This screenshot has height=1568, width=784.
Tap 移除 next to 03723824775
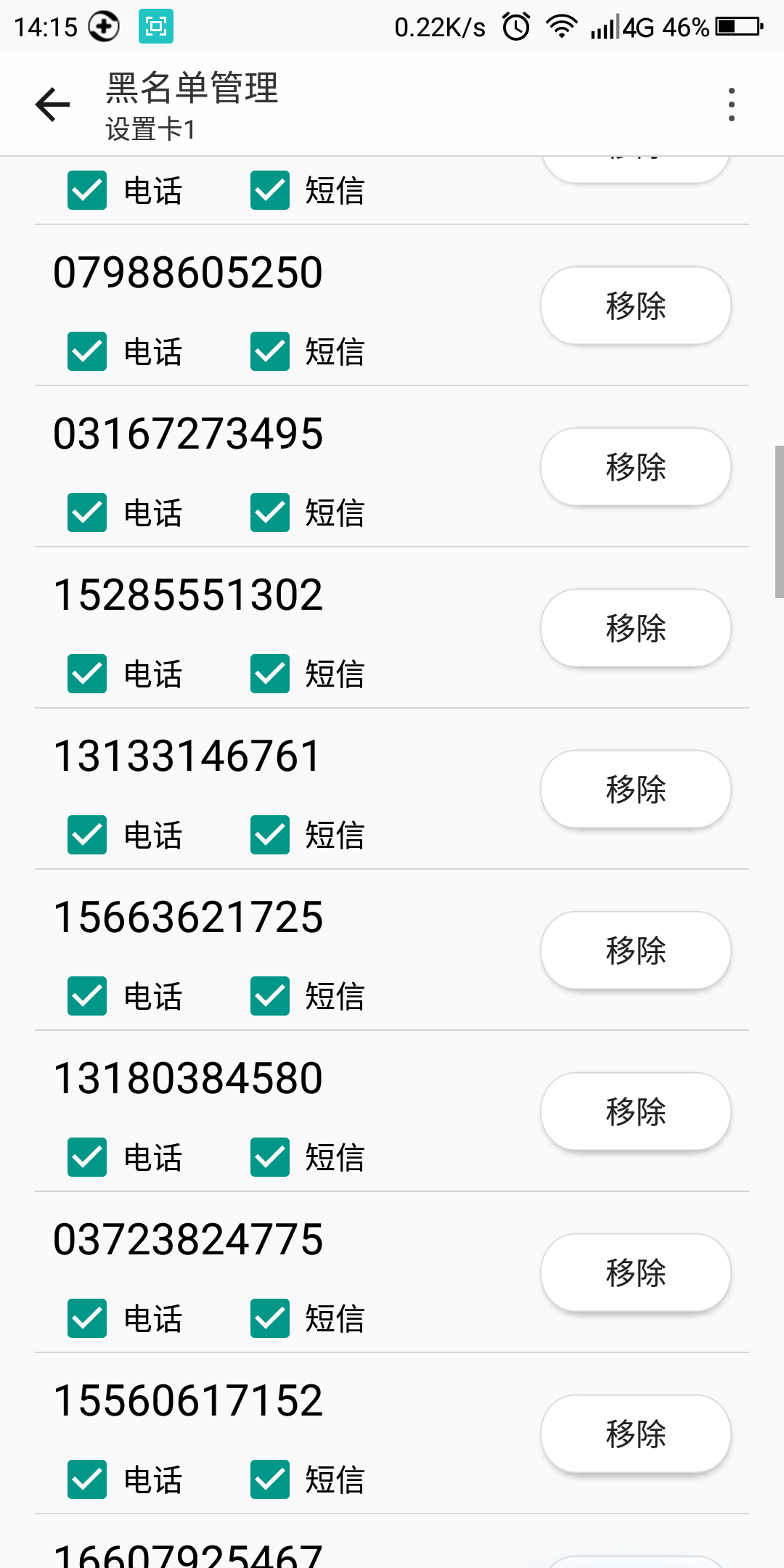(635, 1273)
